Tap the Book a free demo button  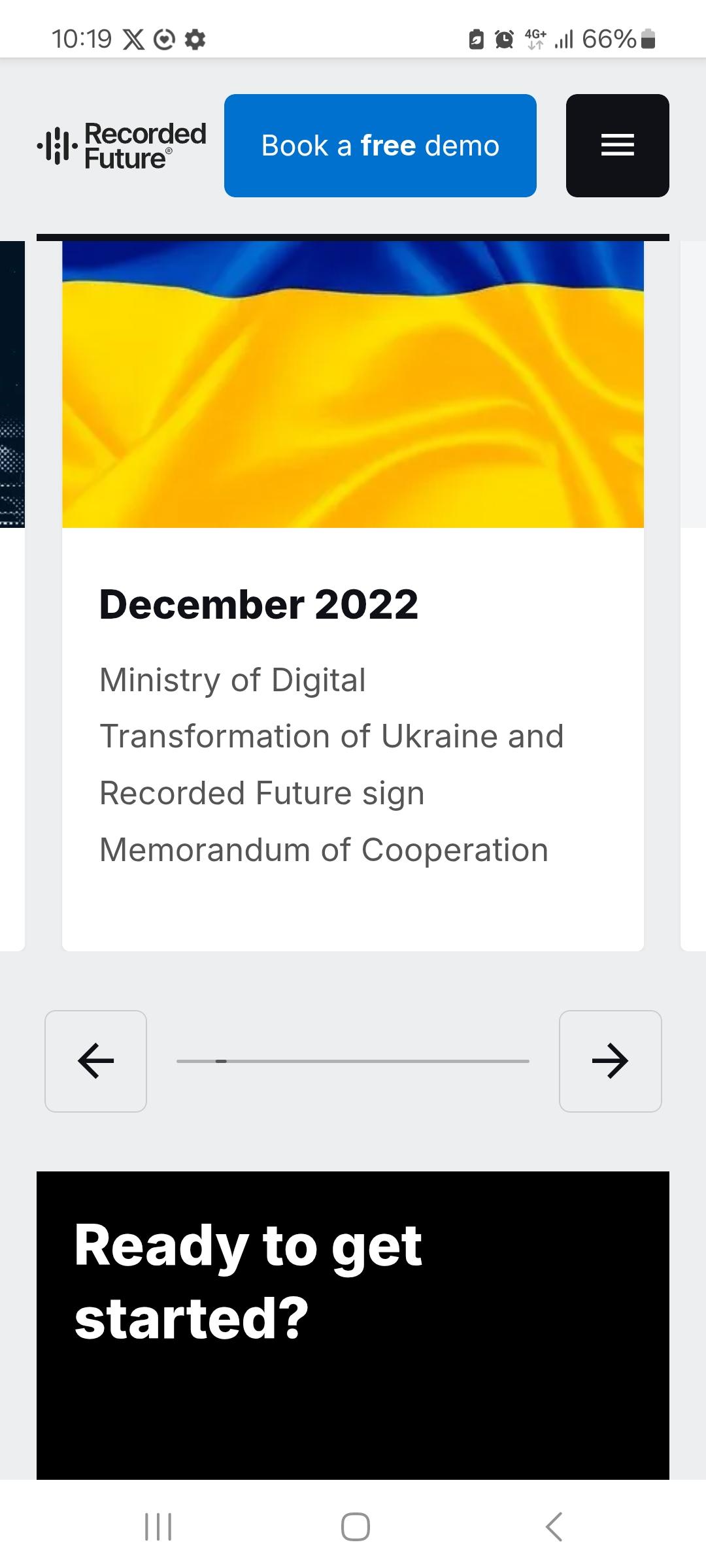(380, 146)
